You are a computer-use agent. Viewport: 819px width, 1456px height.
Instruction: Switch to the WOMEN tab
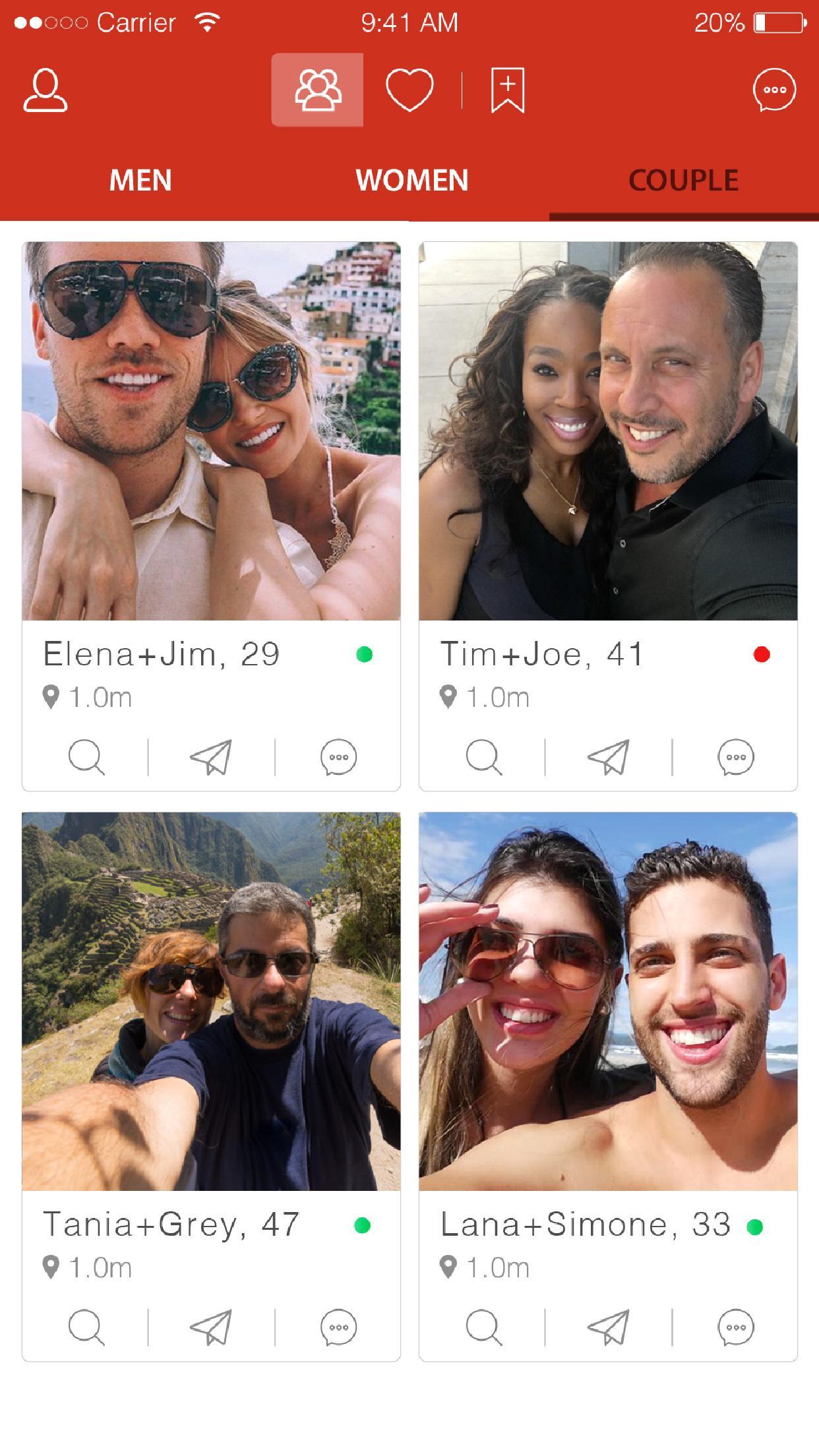tap(411, 179)
